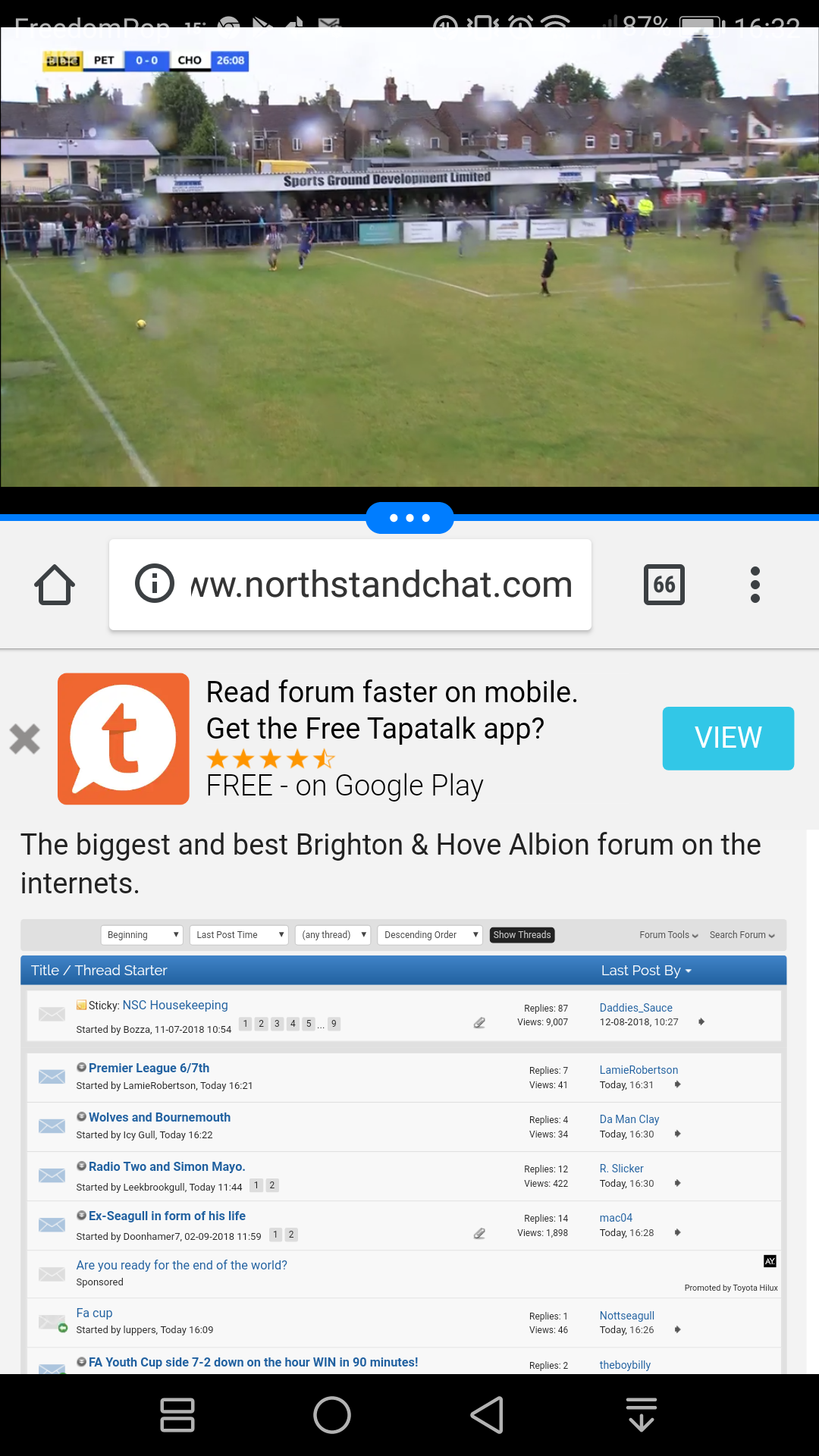Open the browser overflow menu

tap(755, 585)
